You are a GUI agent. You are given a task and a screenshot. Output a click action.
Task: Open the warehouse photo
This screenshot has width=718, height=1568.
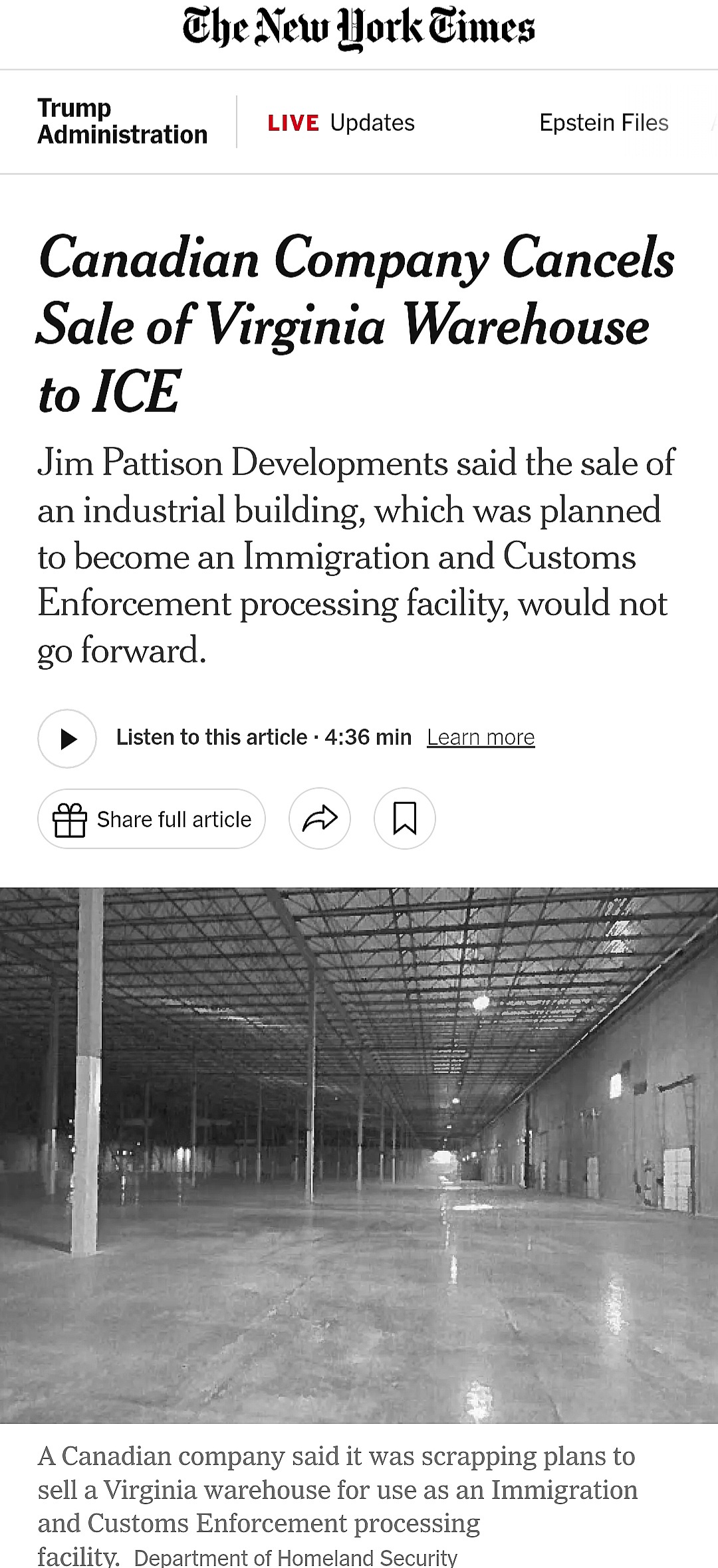(359, 1155)
